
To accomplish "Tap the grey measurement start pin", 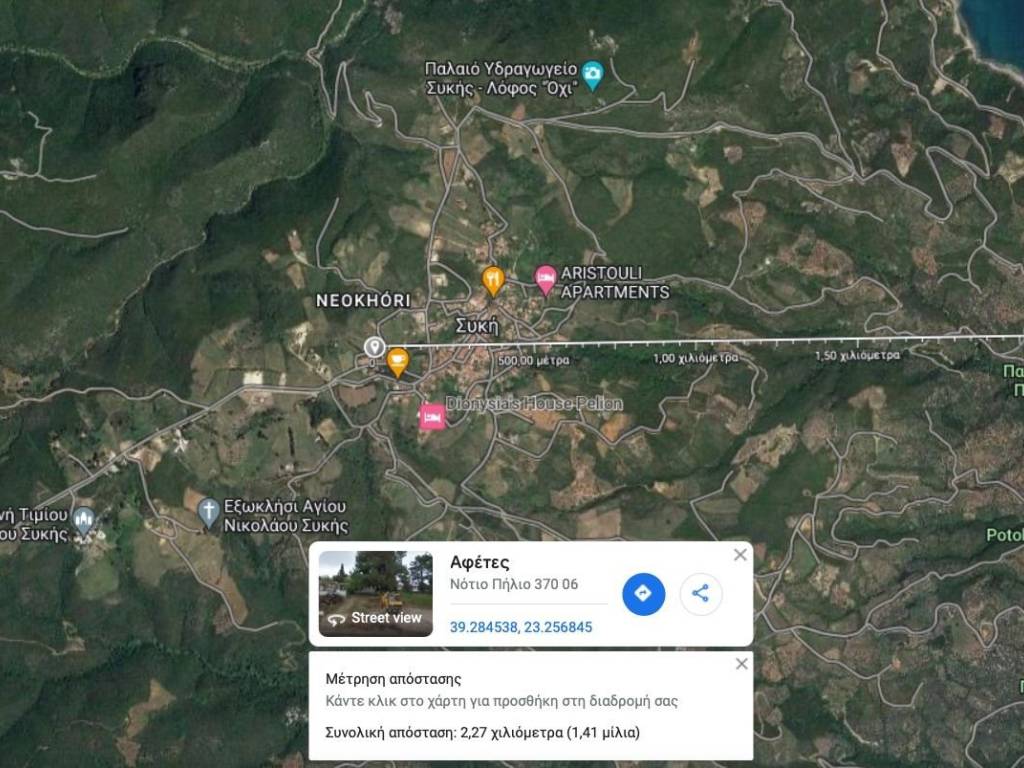I will [x=374, y=347].
